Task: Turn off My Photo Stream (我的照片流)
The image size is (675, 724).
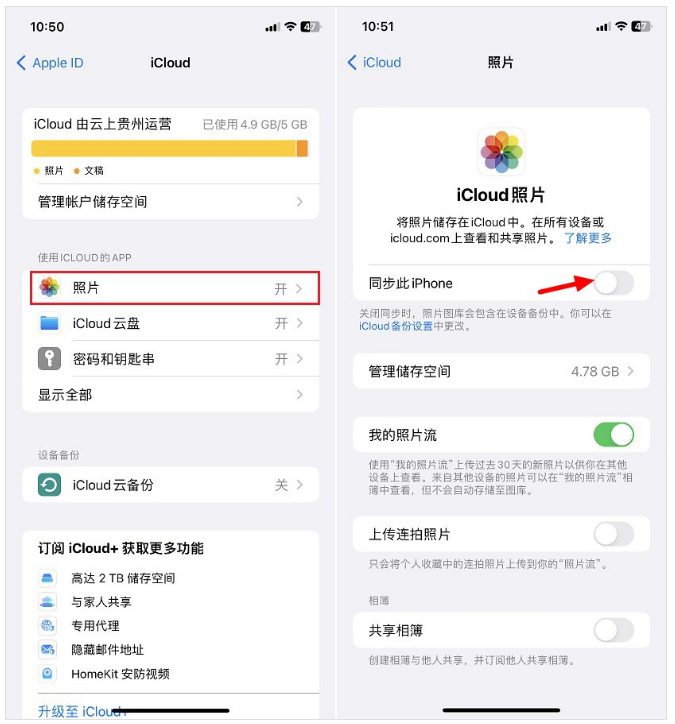Action: 613,435
